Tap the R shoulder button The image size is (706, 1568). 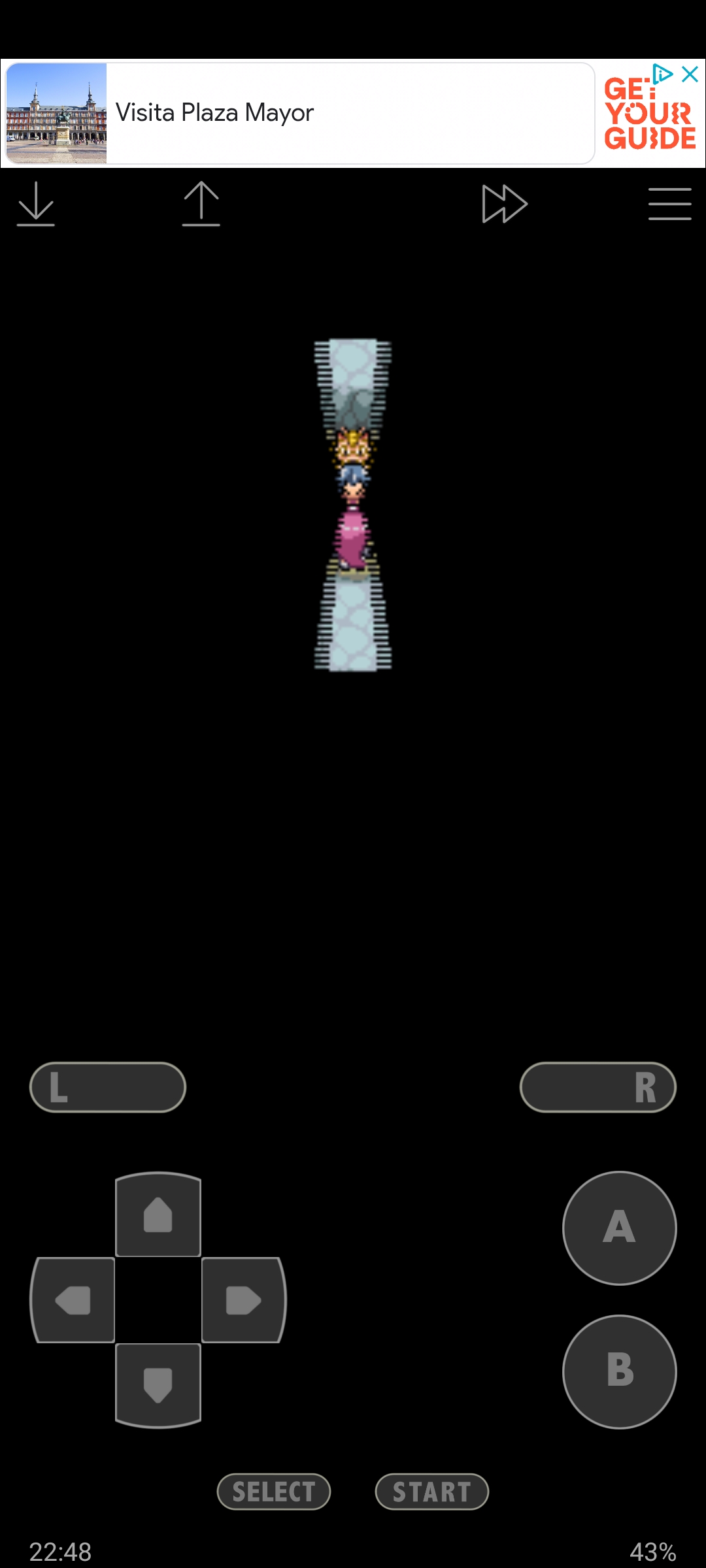[x=597, y=1087]
